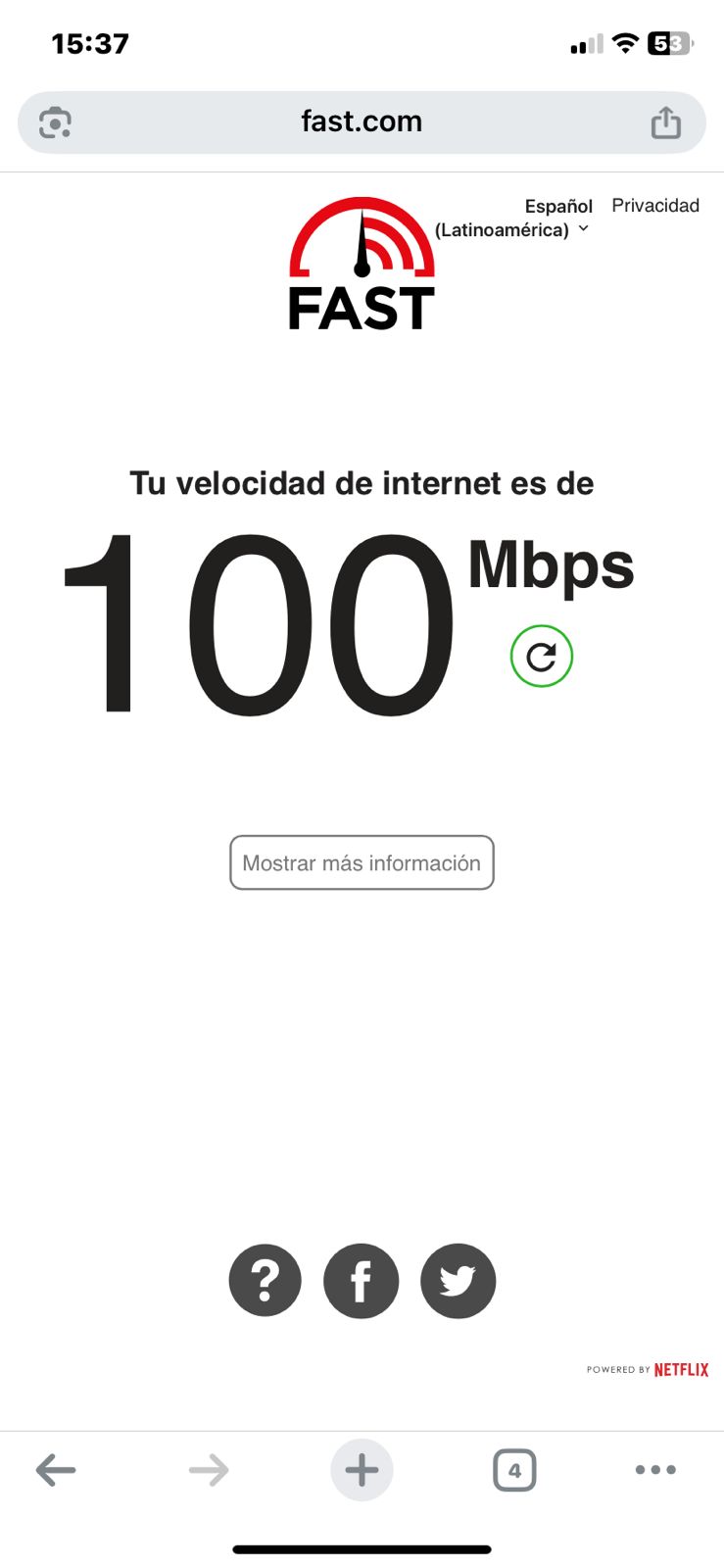Show the open tabs switcher

pyautogui.click(x=514, y=1470)
